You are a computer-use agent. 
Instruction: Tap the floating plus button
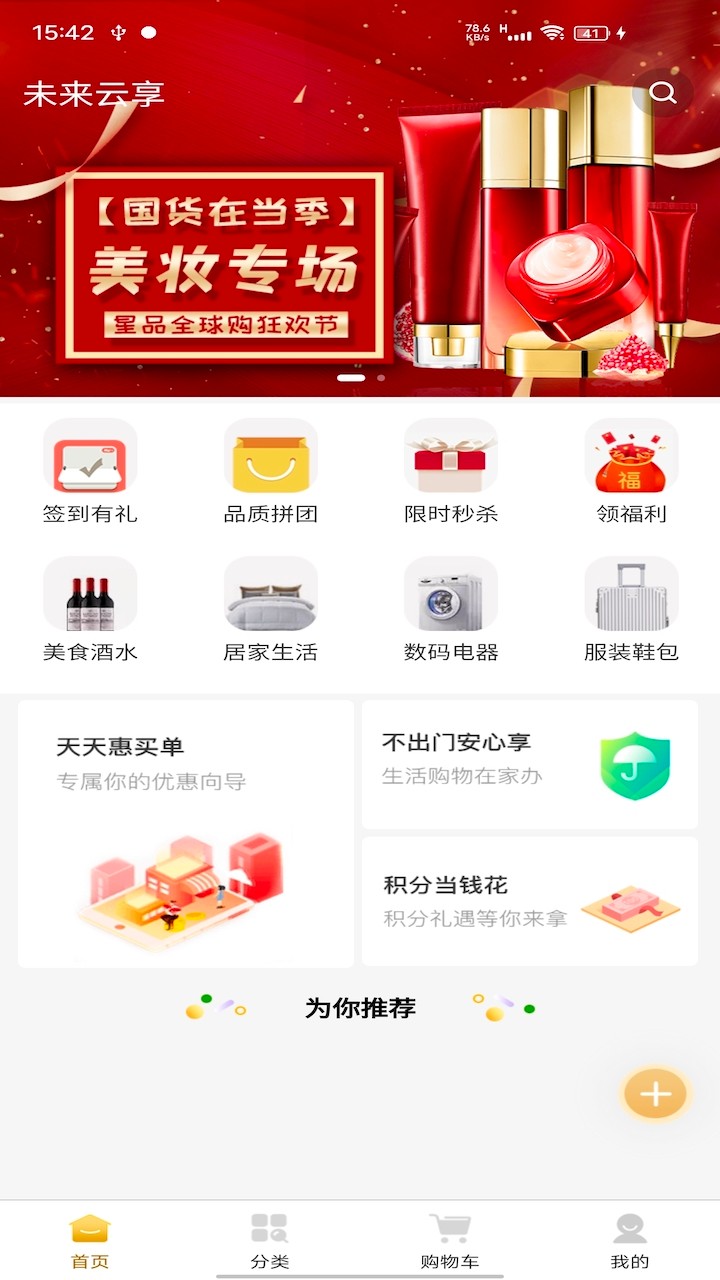coord(655,1094)
